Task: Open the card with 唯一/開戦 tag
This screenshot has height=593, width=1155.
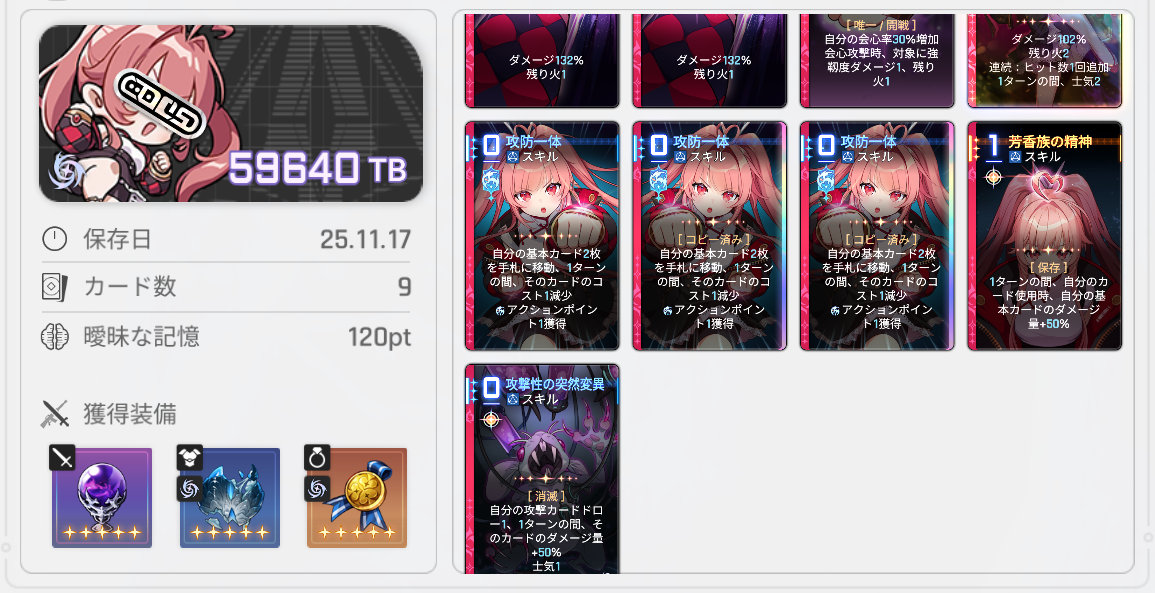Action: point(877,60)
